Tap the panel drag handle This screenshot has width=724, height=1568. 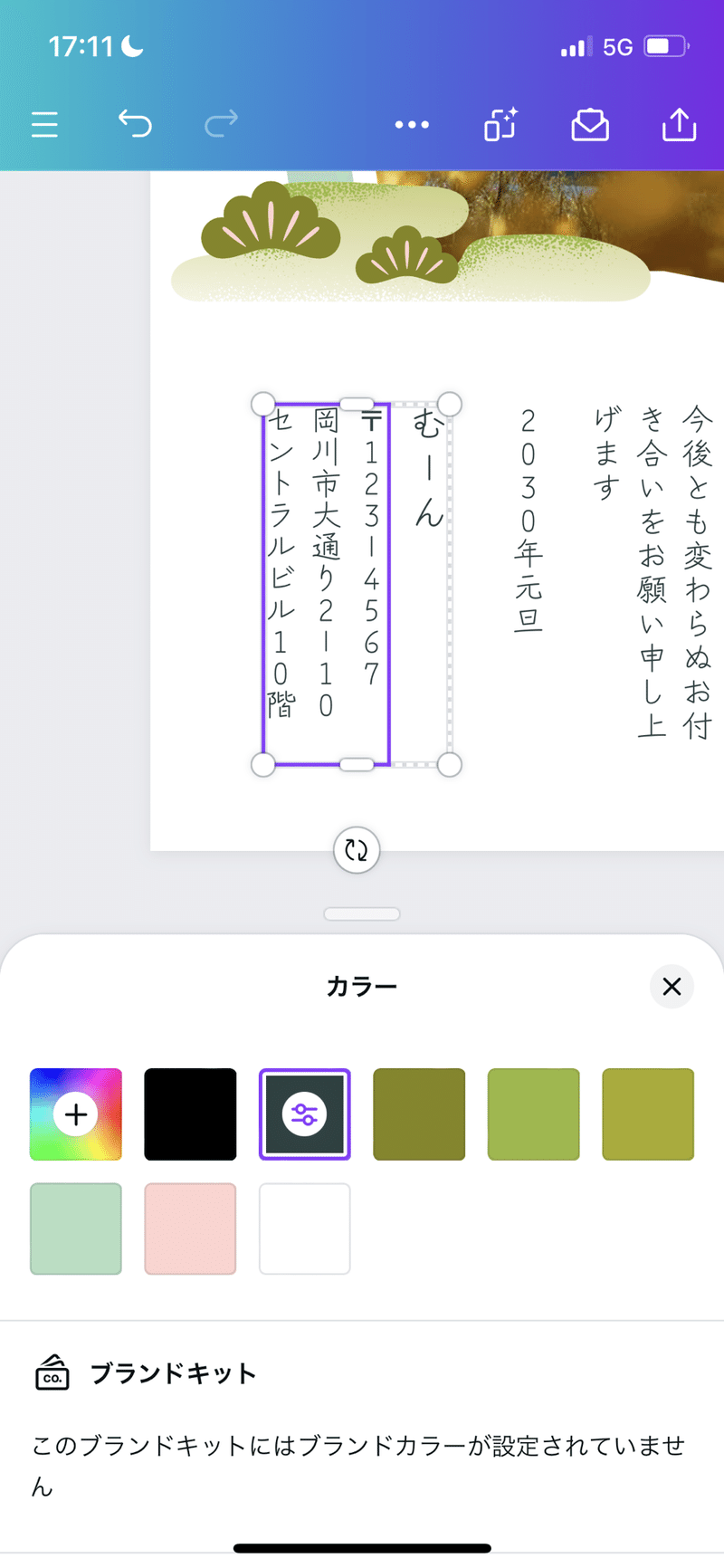[x=362, y=914]
